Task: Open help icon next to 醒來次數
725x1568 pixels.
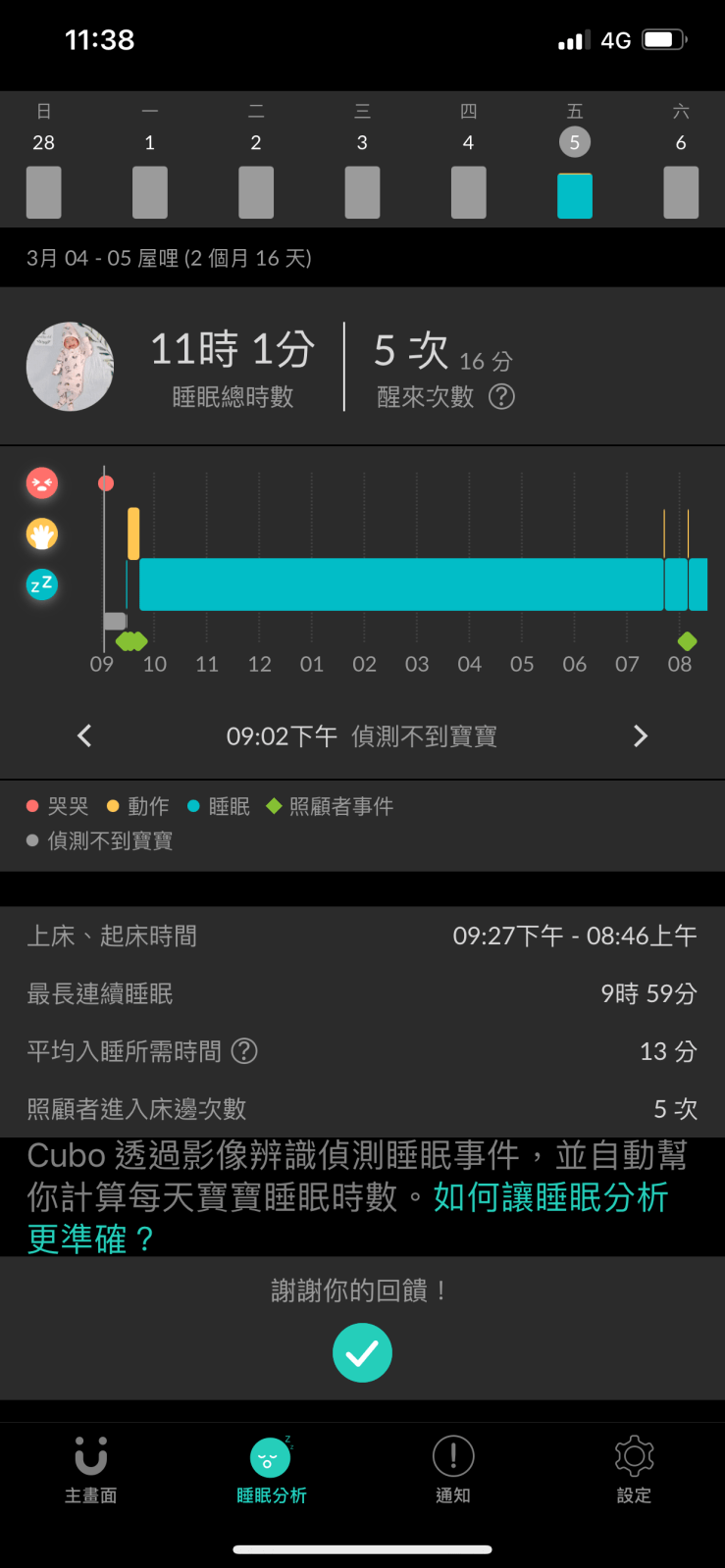Action: 501,396
